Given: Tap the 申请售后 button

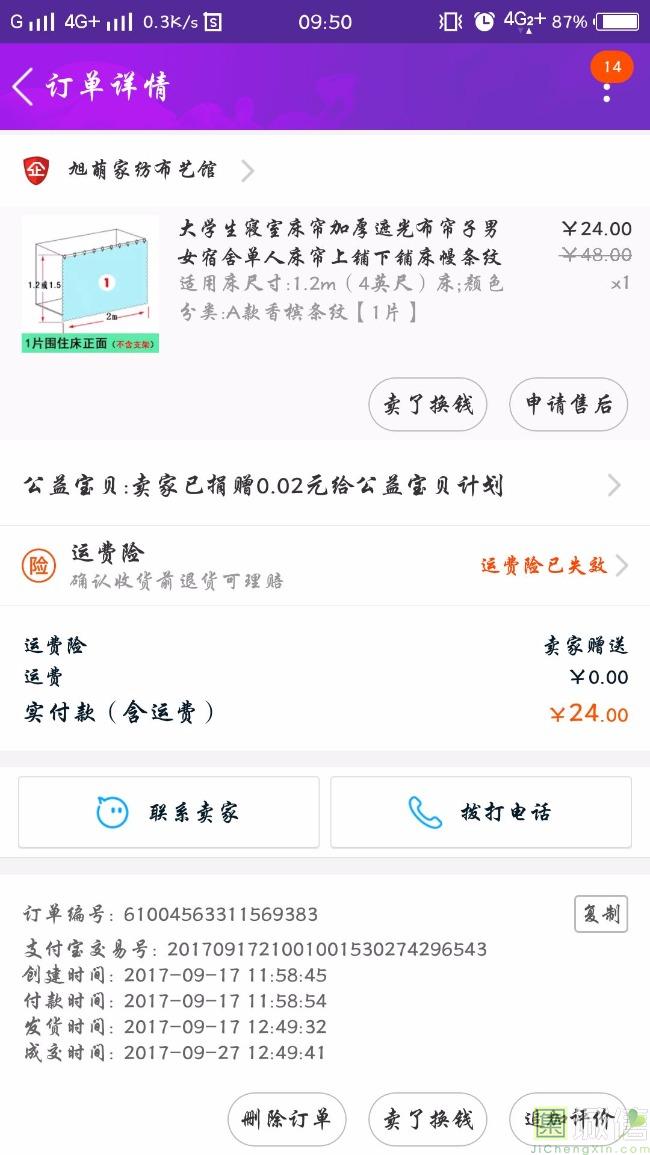Looking at the screenshot, I should [568, 404].
